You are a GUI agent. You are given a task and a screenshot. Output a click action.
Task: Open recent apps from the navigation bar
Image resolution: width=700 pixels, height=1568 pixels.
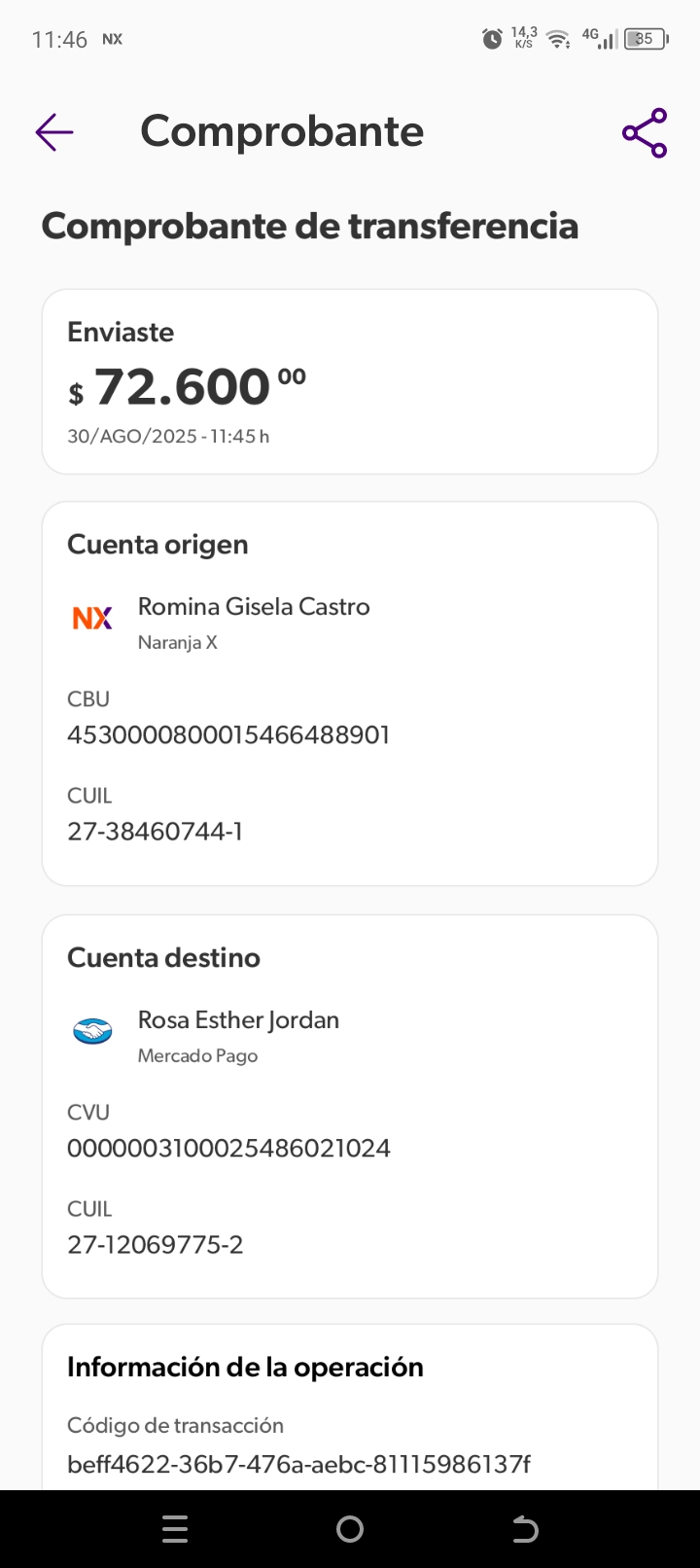(175, 1529)
